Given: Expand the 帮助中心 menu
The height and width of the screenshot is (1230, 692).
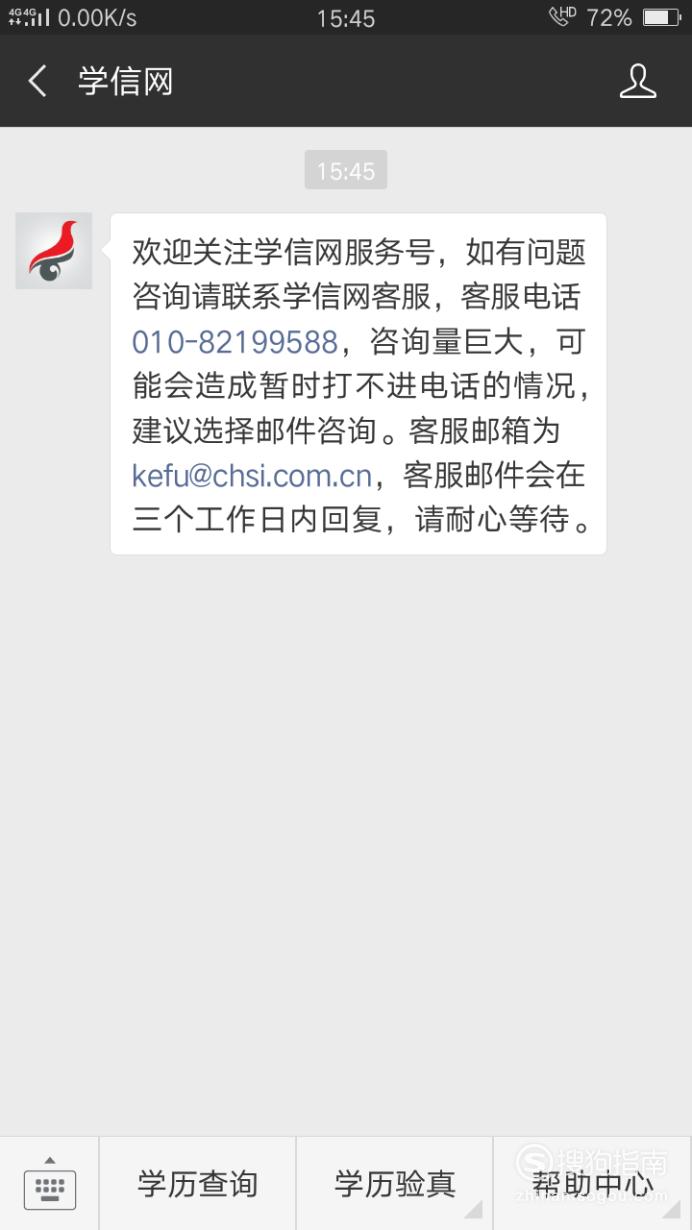Looking at the screenshot, I should 592,1183.
